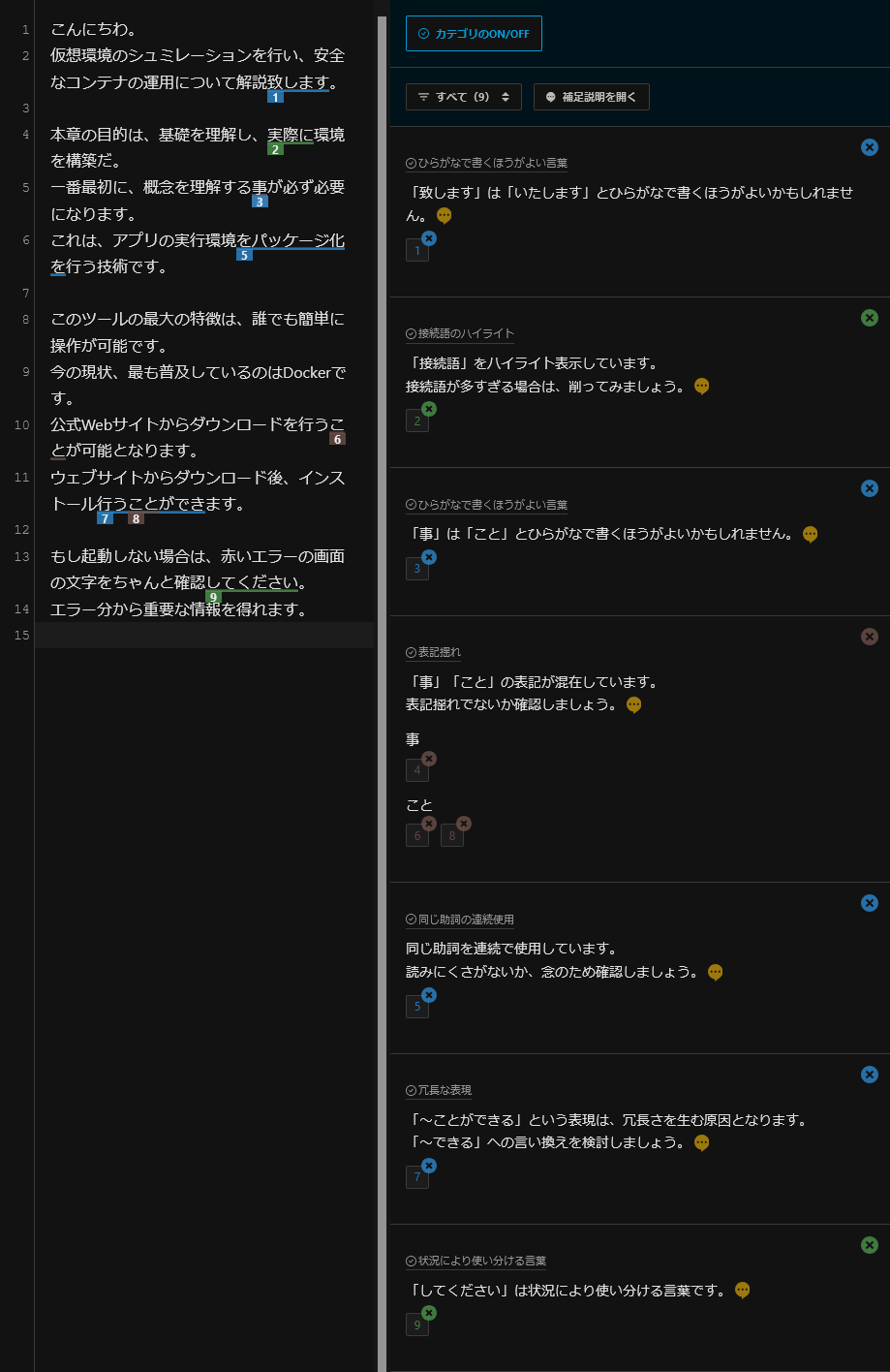Viewport: 890px width, 1372px height.
Task: Close the 状況により使い分ける言葉 card
Action: pyautogui.click(x=869, y=1245)
